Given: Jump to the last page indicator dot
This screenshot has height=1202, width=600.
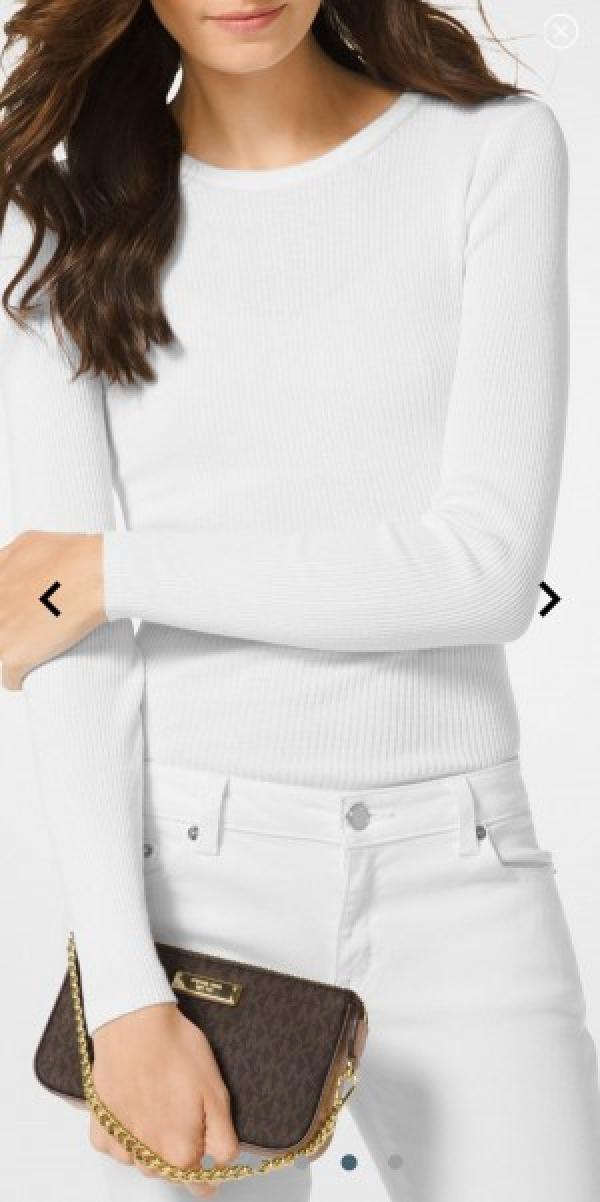Looking at the screenshot, I should [x=396, y=1162].
